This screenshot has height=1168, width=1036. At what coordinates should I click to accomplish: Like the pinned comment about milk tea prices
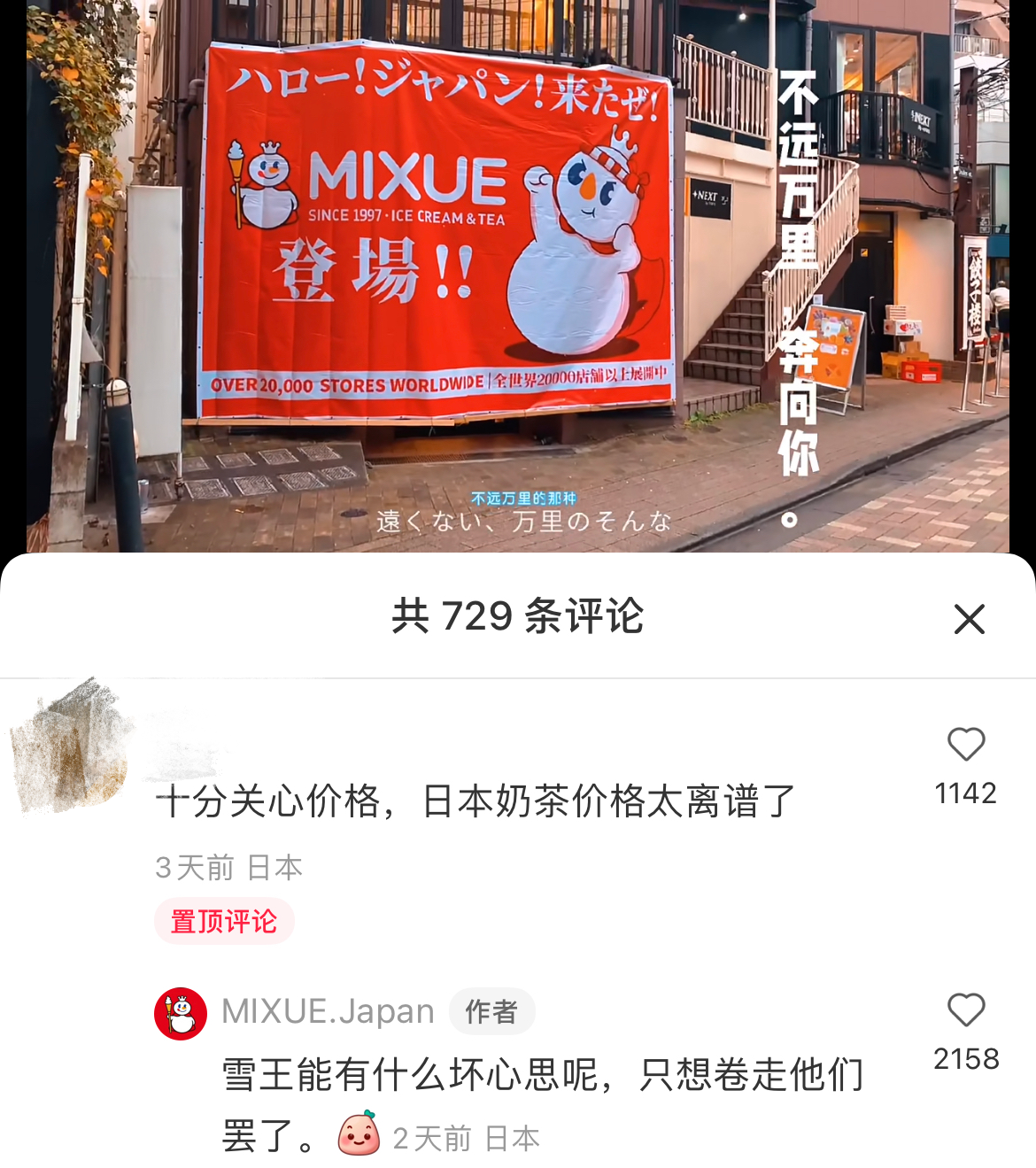pos(965,745)
